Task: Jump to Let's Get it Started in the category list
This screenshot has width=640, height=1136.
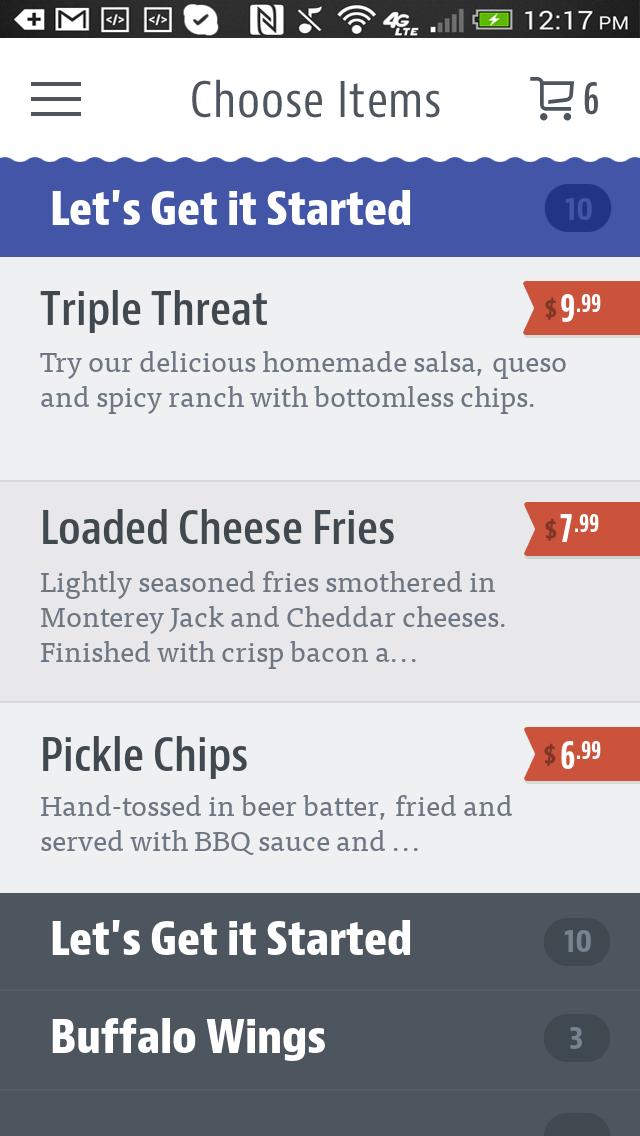Action: [x=320, y=940]
